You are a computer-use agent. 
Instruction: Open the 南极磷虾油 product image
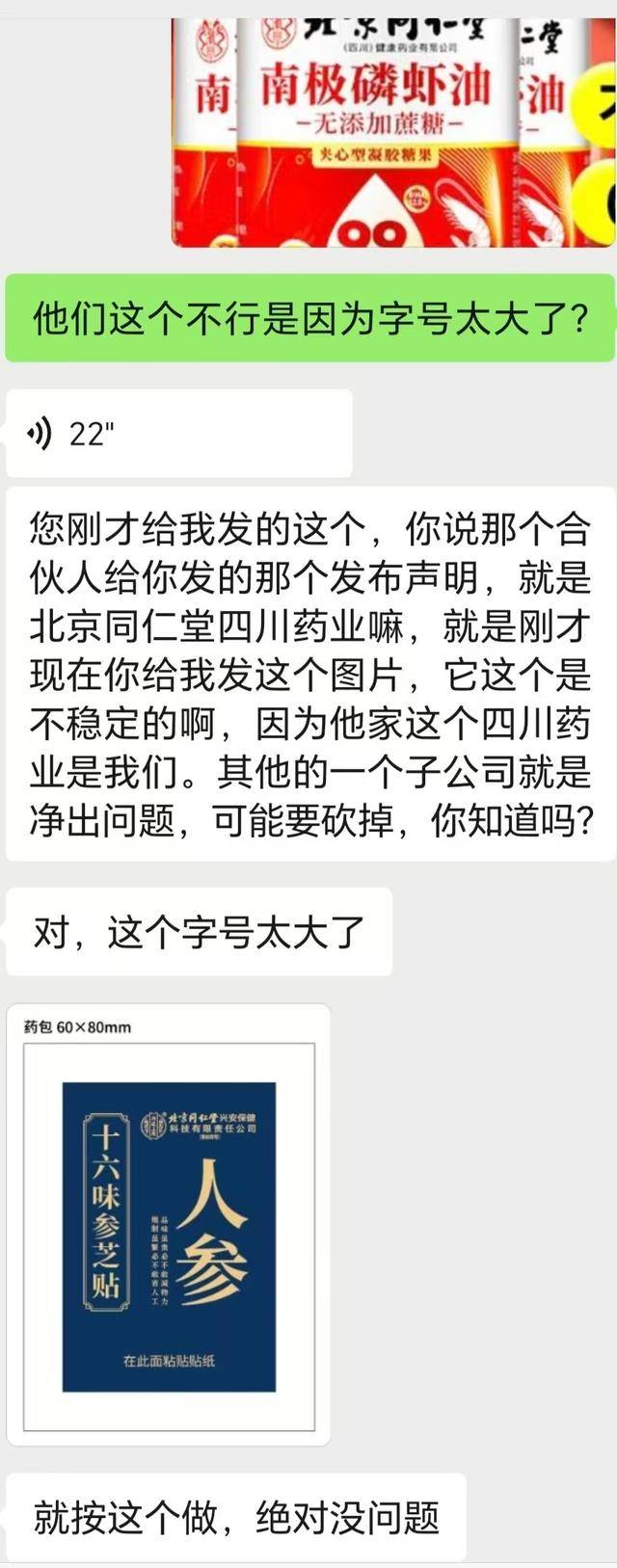[393, 125]
